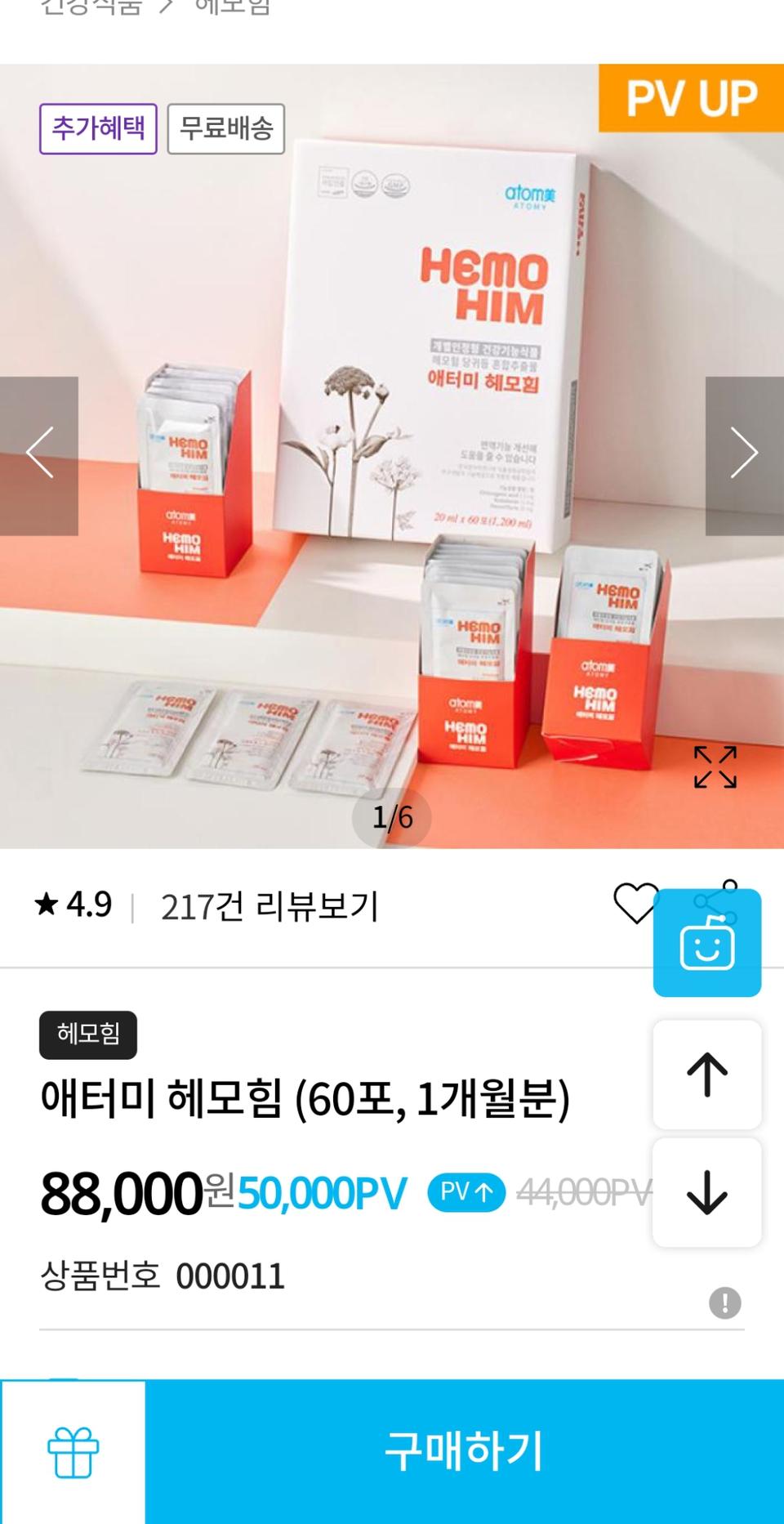The image size is (784, 1524).
Task: Click the PV UP orange banner
Action: coord(691,100)
